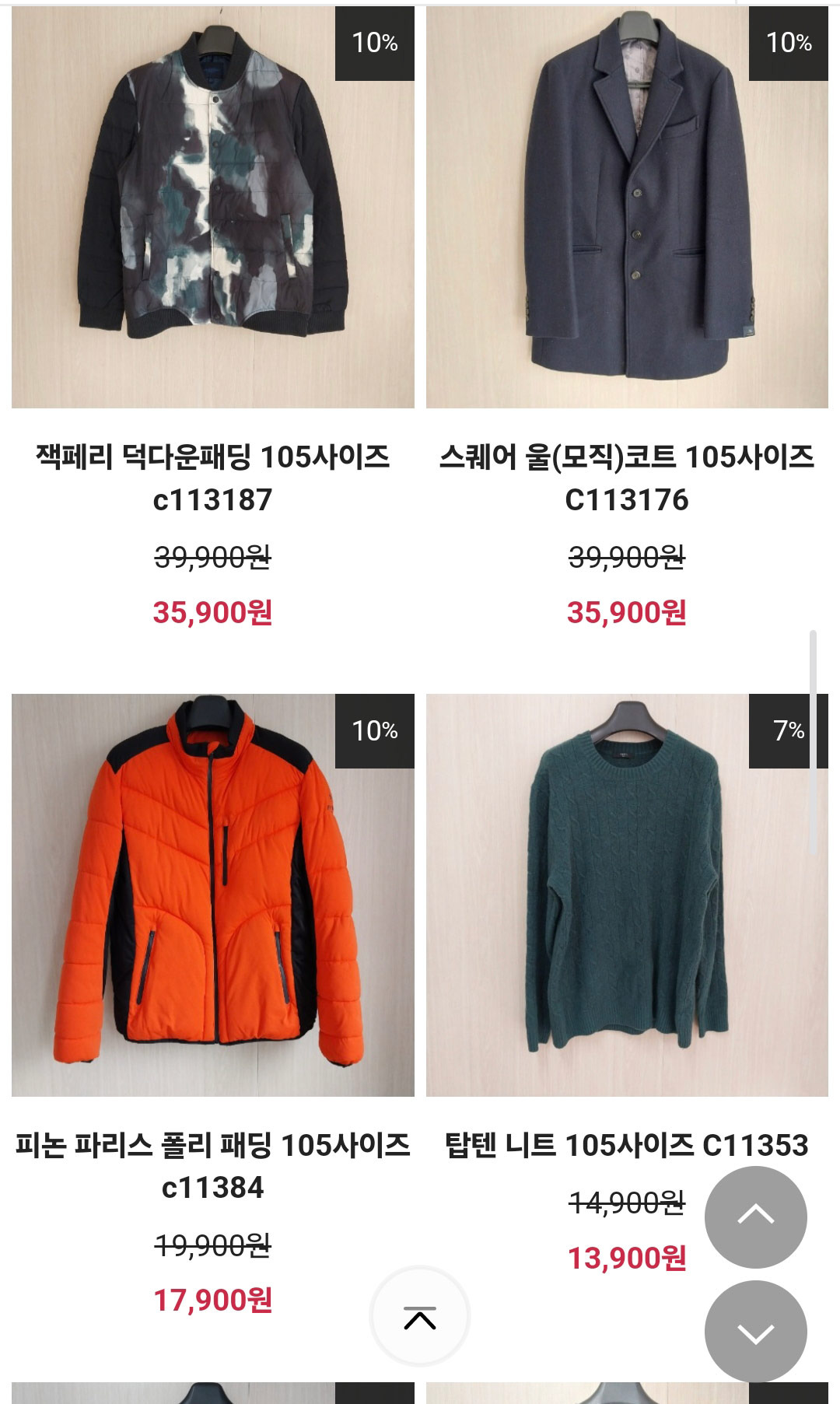This screenshot has width=840, height=1404.
Task: Tap the 스퀘어 울(모직)코트 105사이즈 title
Action: 627,478
